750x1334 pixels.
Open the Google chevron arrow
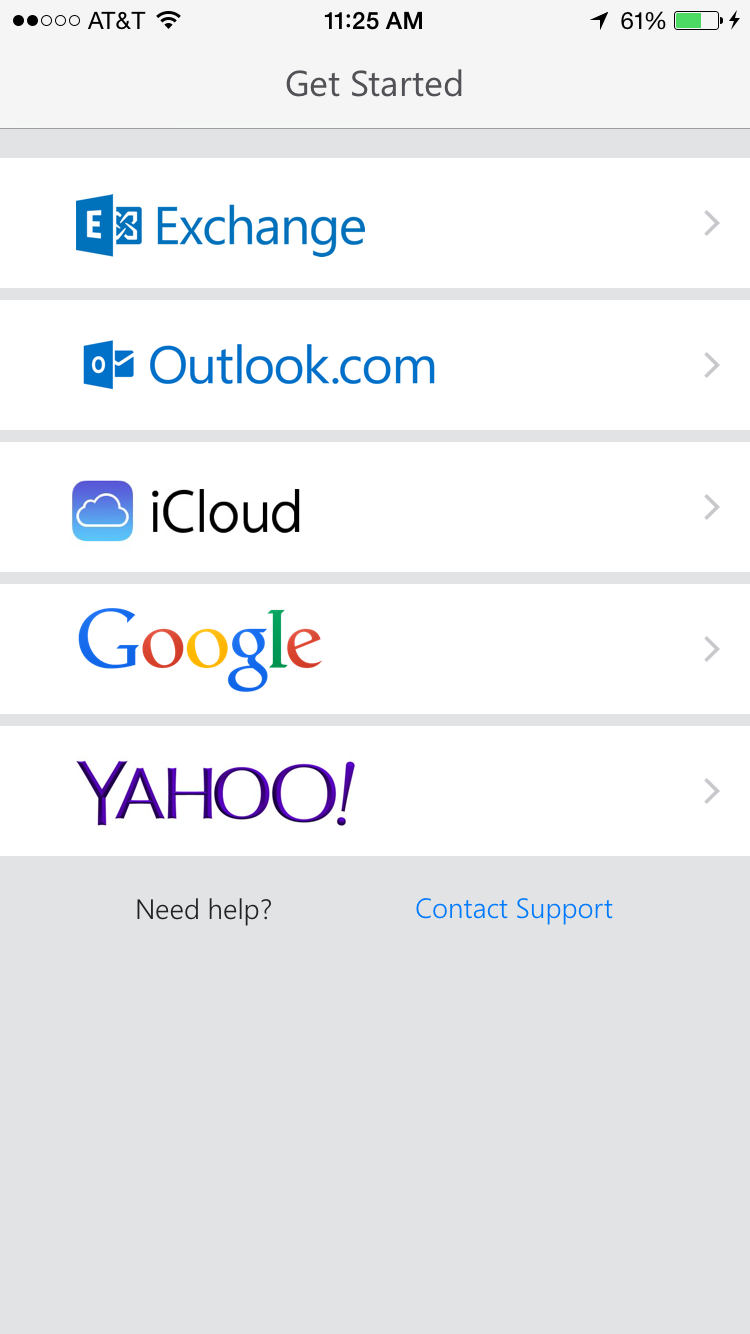[x=710, y=648]
